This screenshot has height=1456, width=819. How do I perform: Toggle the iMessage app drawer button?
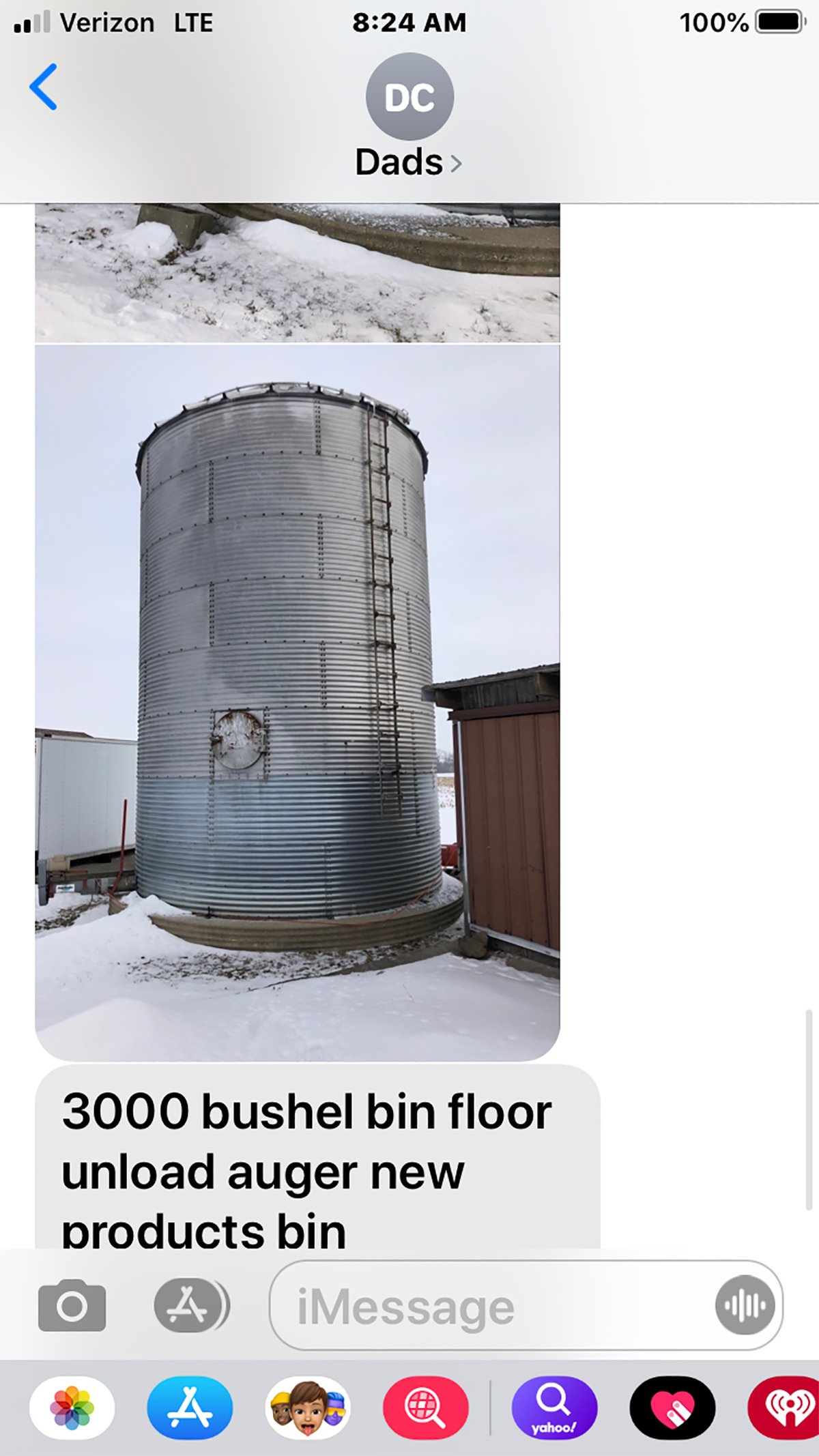click(x=191, y=1305)
